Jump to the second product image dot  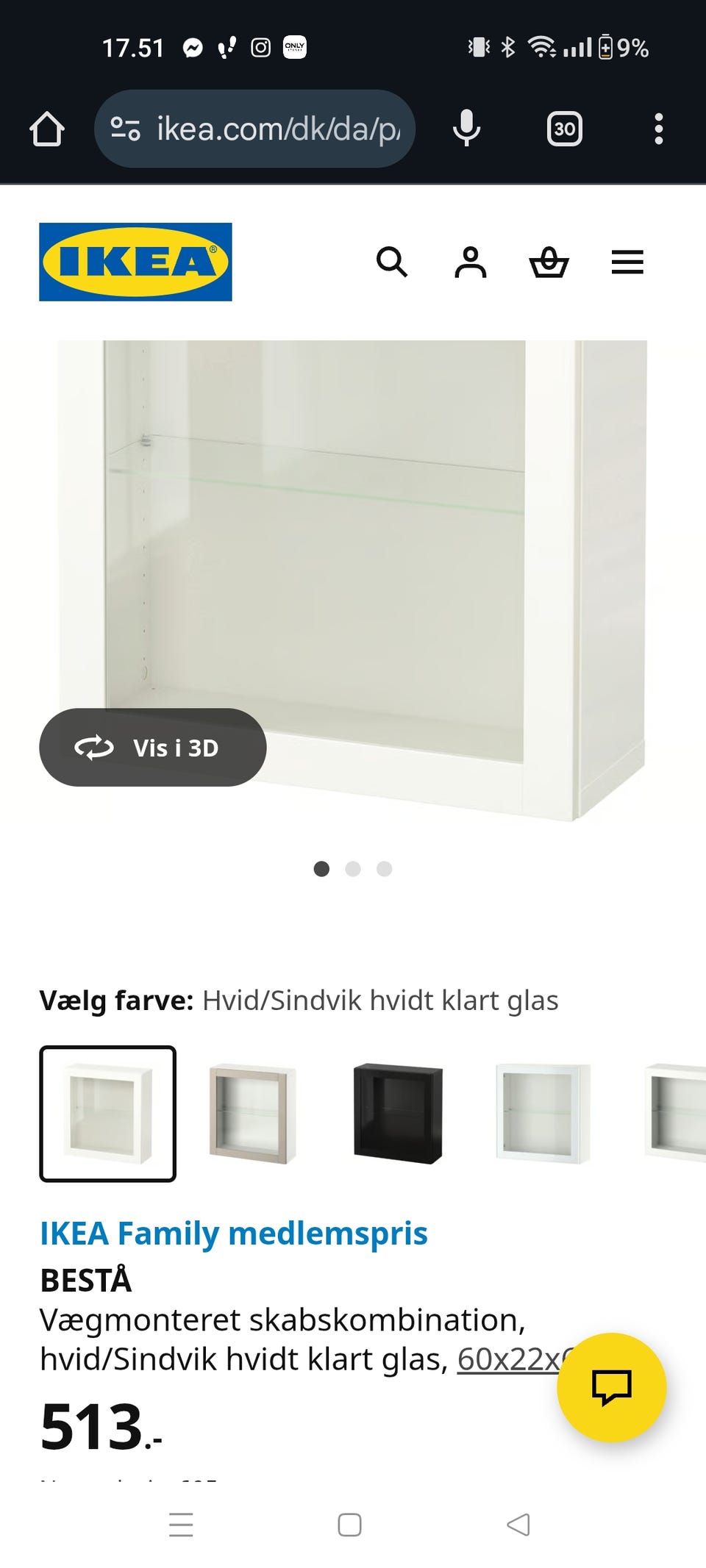pyautogui.click(x=354, y=869)
